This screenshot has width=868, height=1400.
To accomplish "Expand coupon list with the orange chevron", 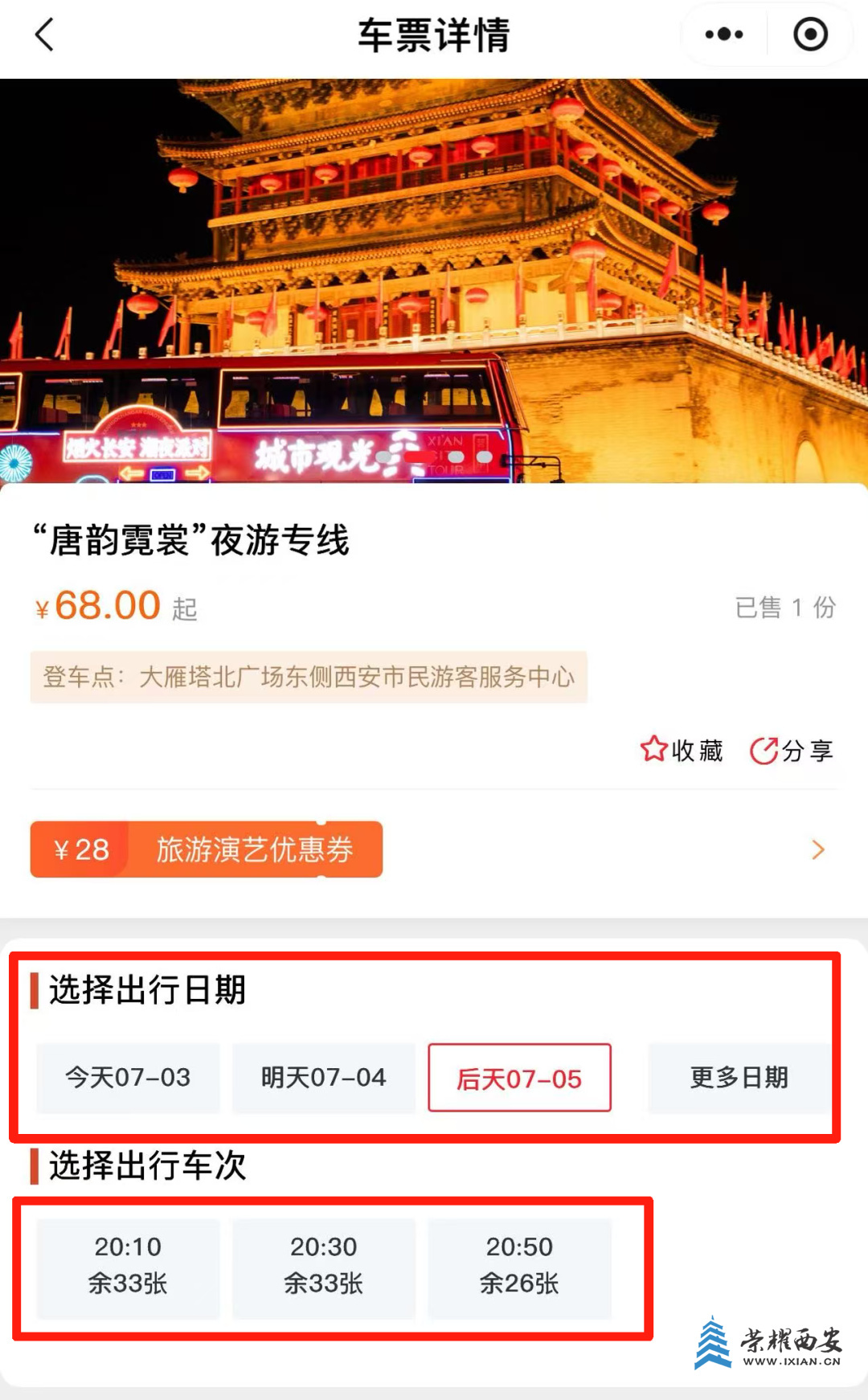I will [817, 849].
